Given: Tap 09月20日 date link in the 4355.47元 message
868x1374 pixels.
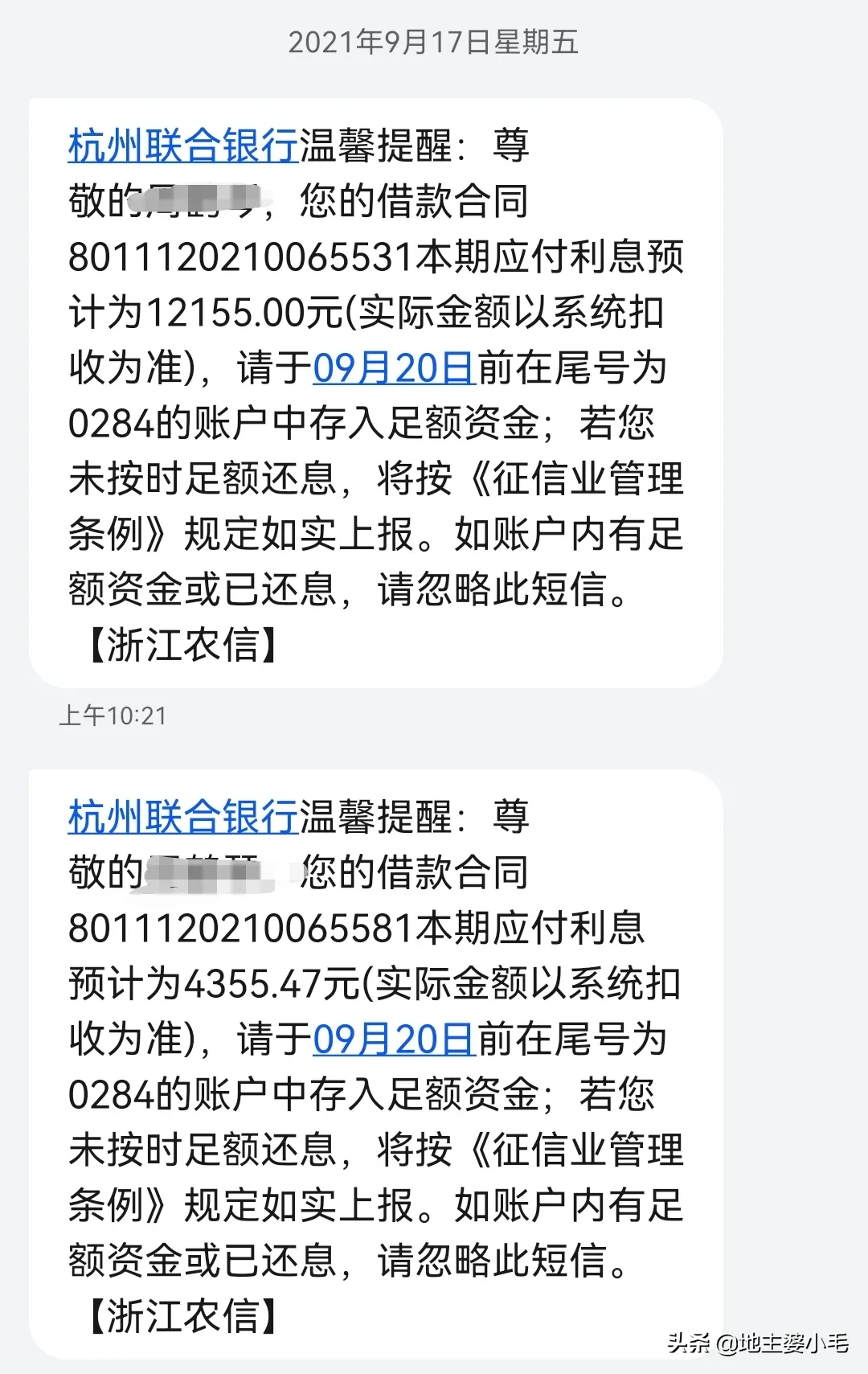Looking at the screenshot, I should [394, 1040].
